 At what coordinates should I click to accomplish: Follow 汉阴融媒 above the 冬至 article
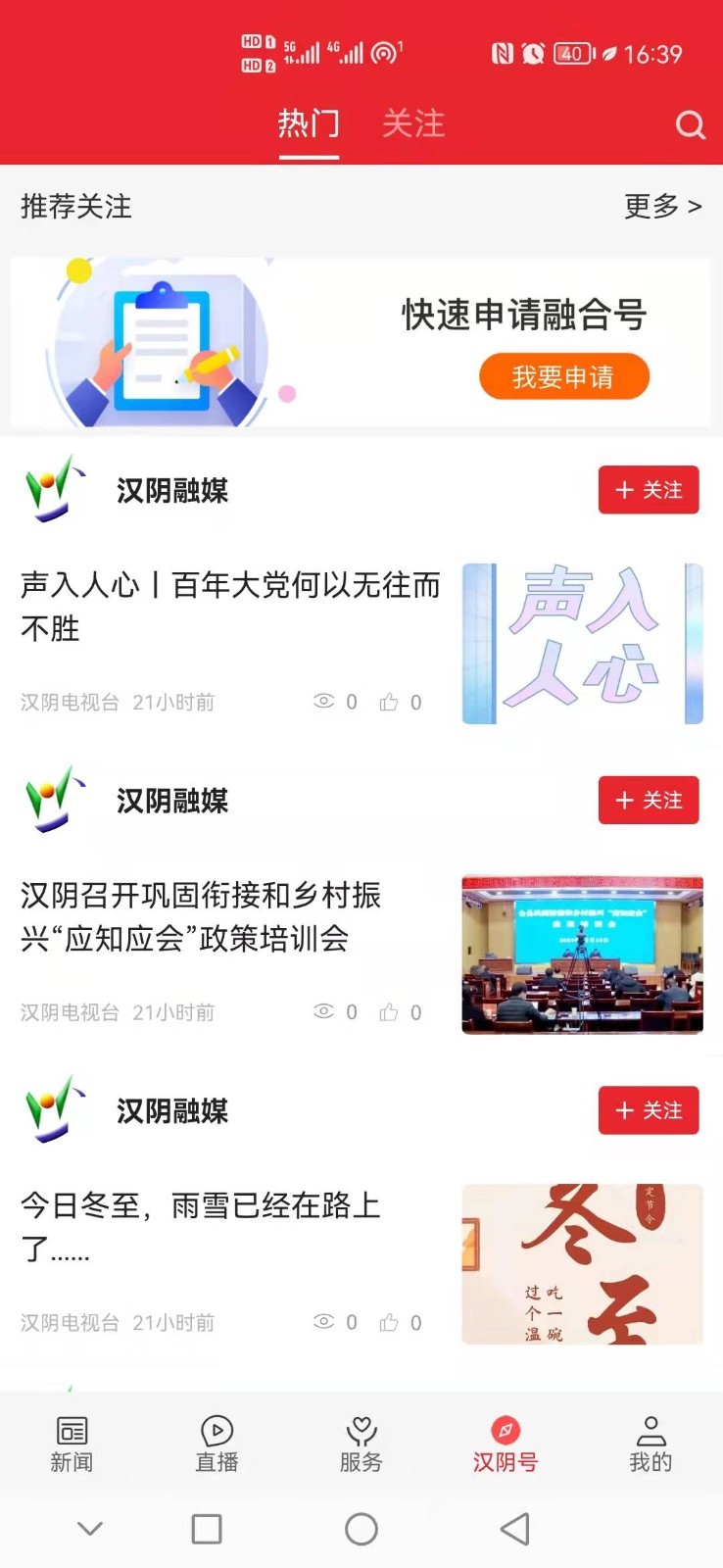(649, 1110)
